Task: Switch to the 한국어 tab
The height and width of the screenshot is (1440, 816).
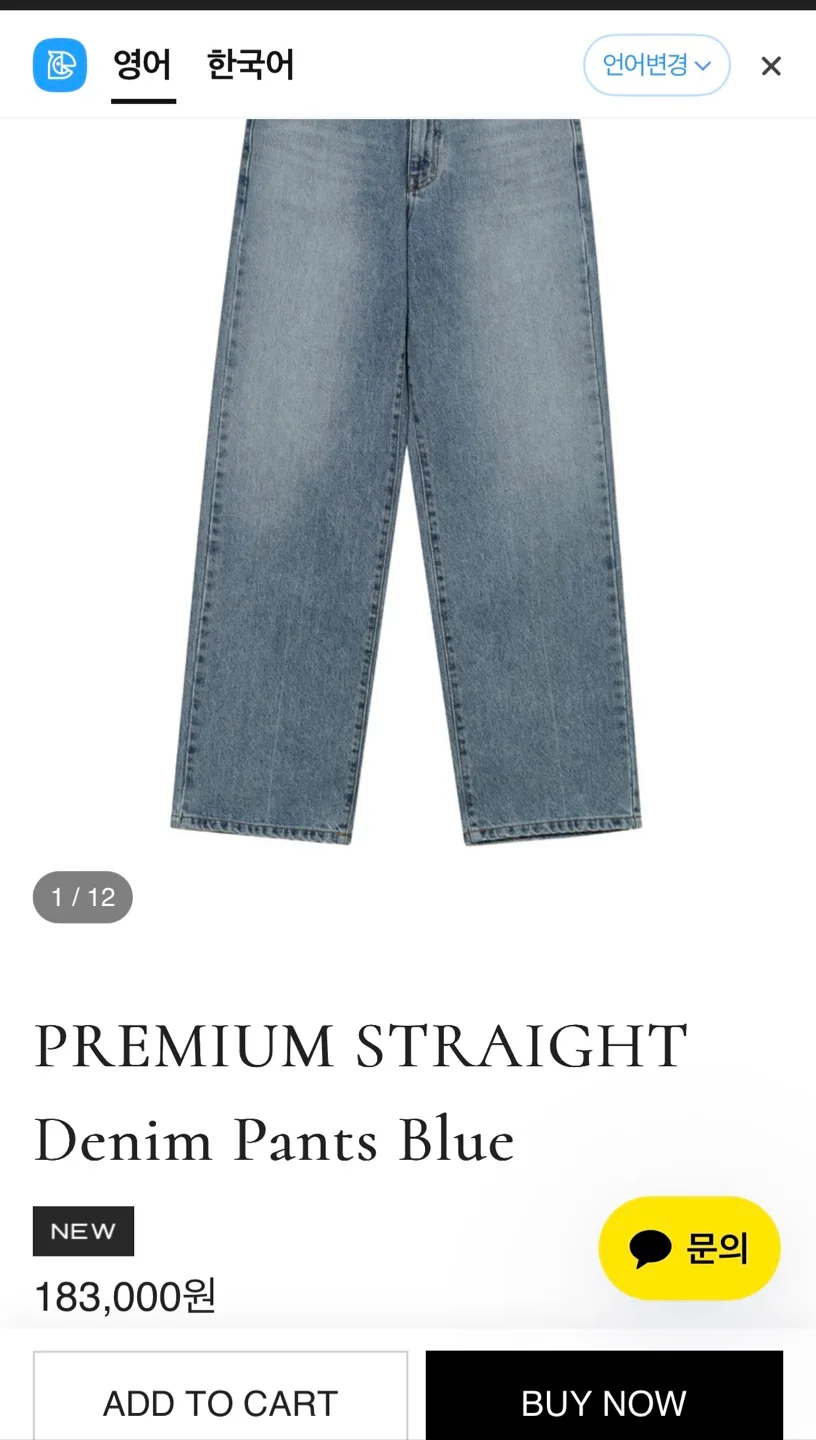Action: pyautogui.click(x=250, y=66)
